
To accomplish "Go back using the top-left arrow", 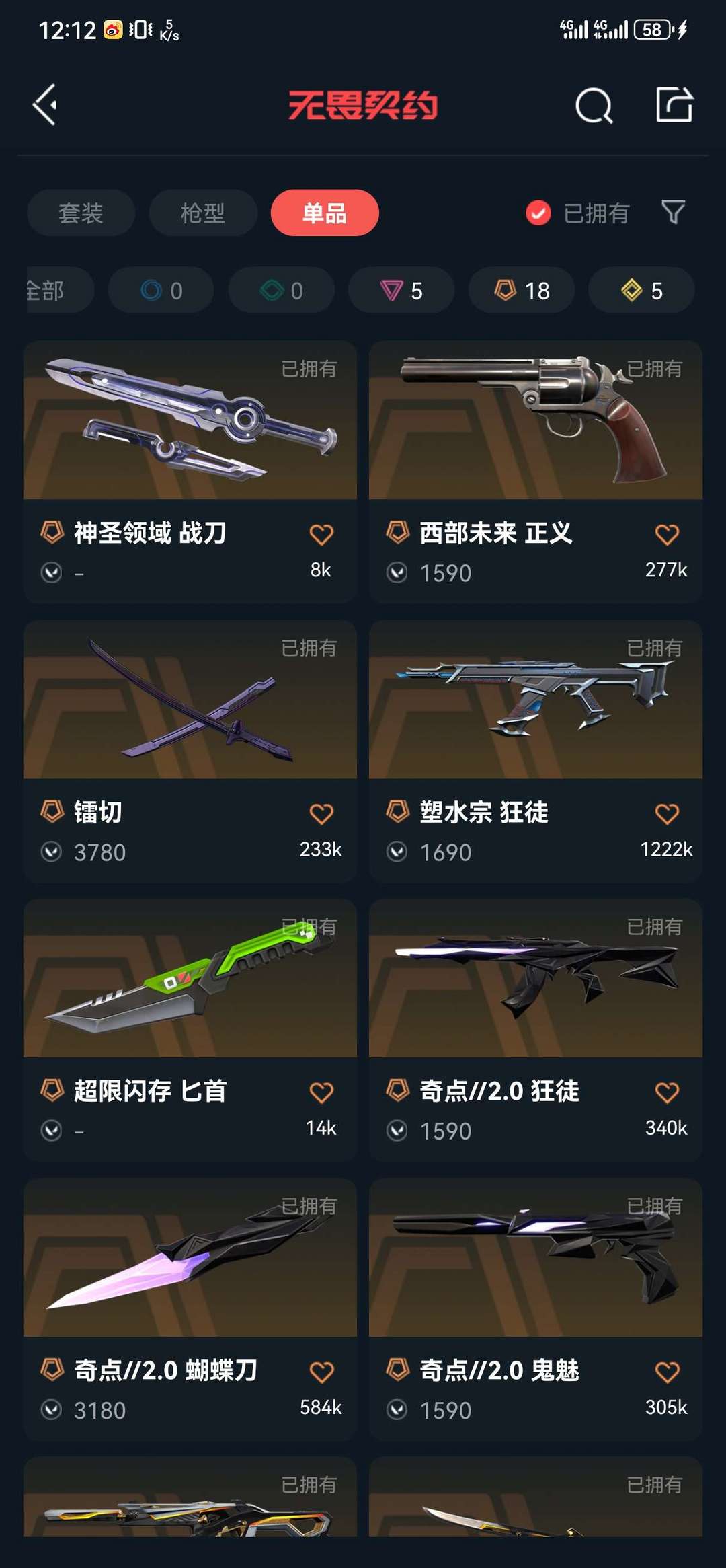I will point(45,105).
